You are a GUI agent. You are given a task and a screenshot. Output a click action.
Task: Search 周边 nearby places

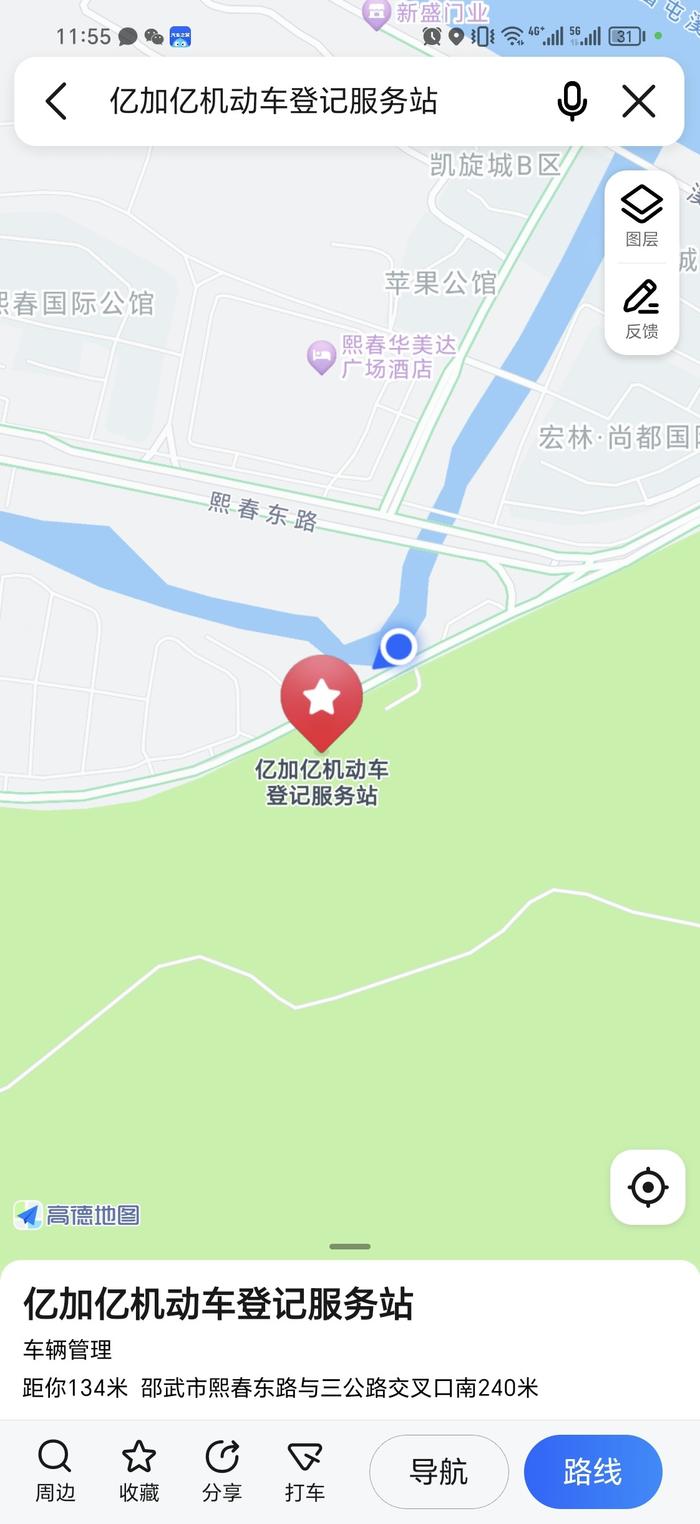coord(55,1471)
